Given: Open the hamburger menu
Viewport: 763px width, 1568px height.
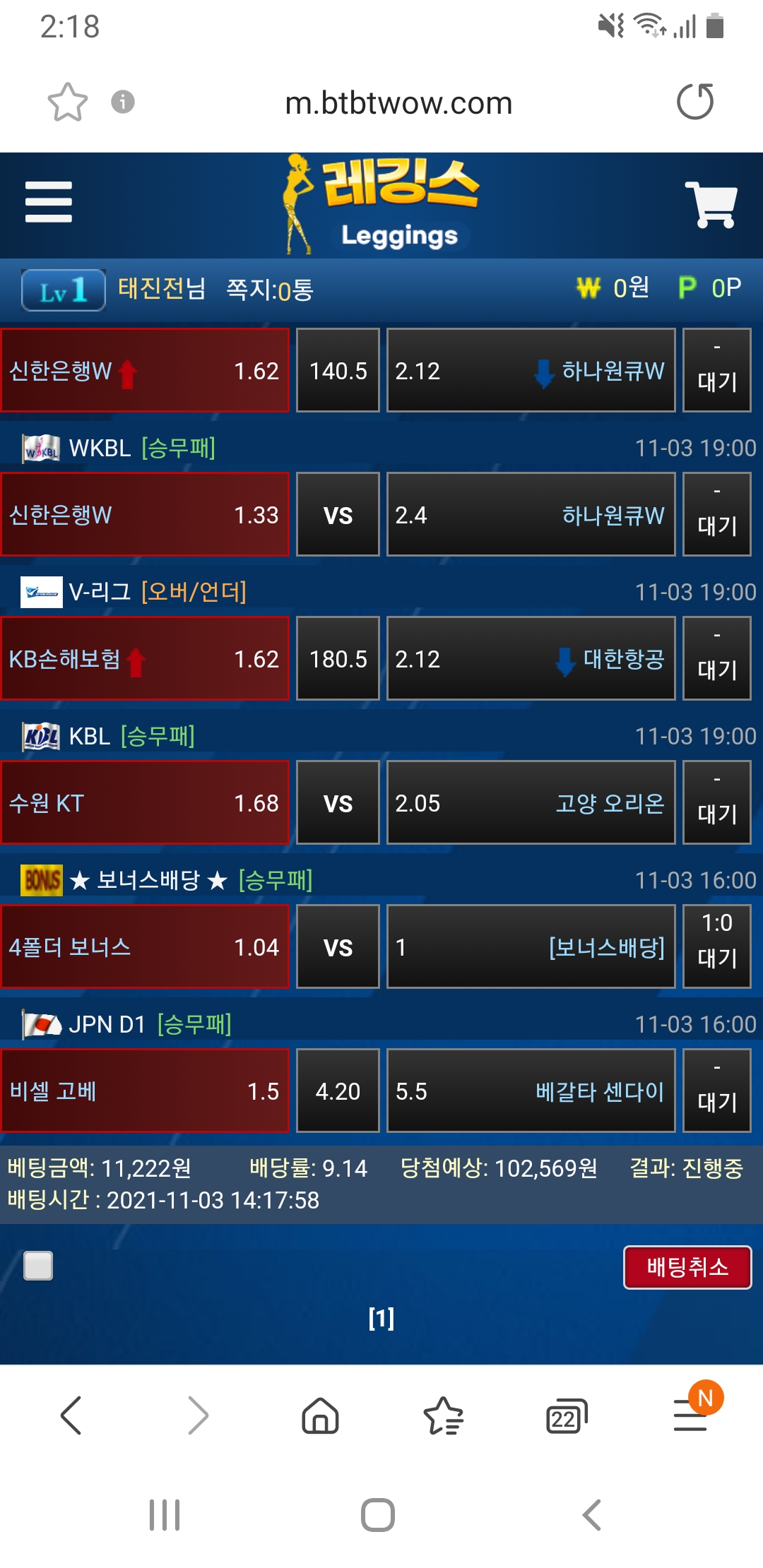Looking at the screenshot, I should 48,202.
